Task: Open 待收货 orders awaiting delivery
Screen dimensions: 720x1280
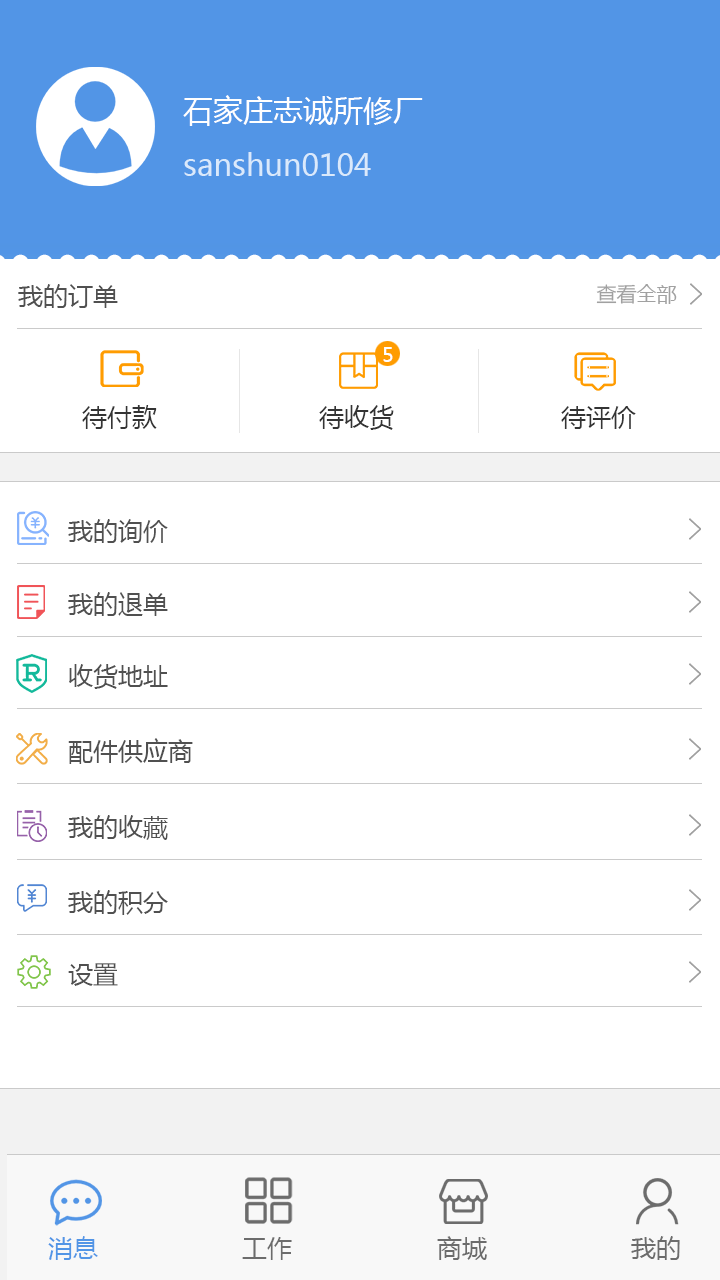Action: (358, 391)
